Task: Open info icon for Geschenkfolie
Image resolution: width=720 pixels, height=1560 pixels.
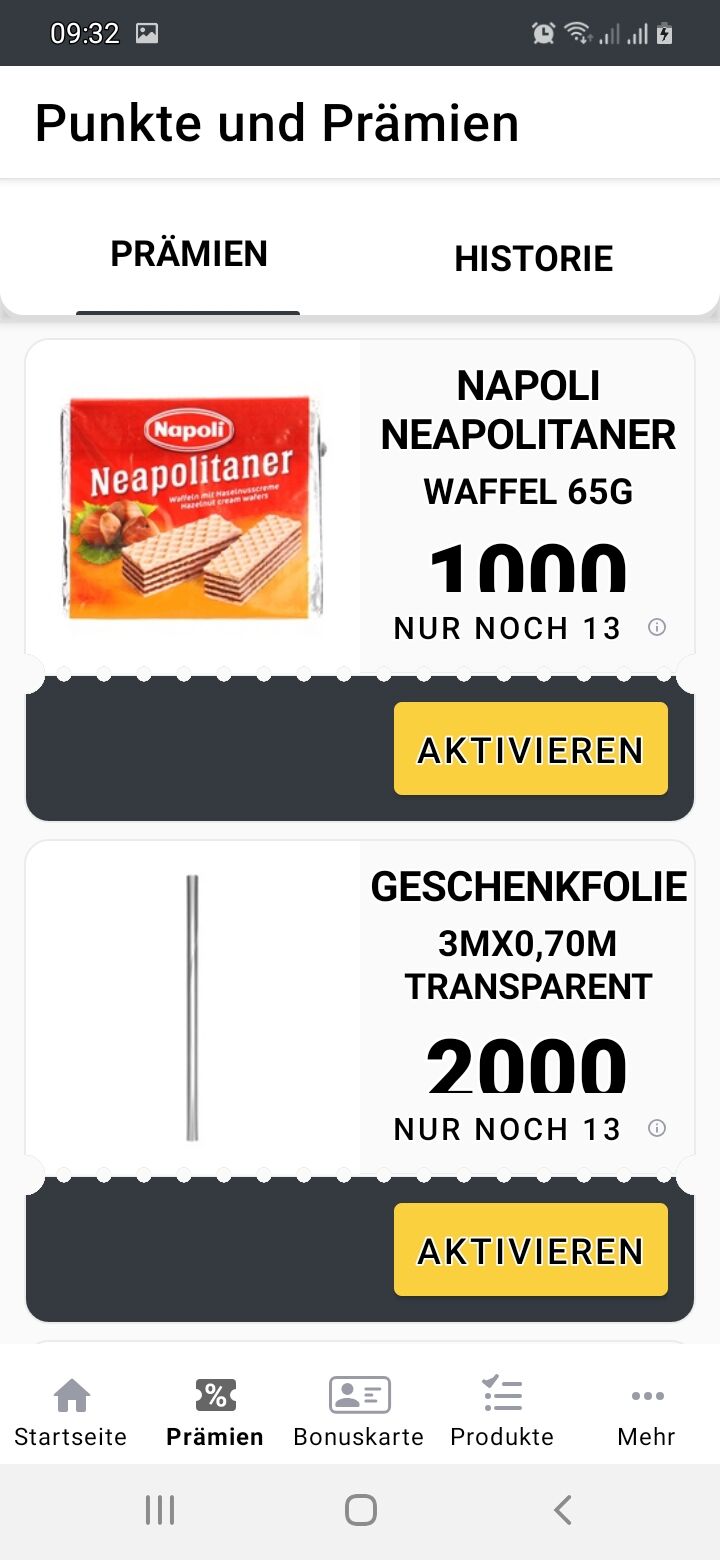Action: point(657,1128)
